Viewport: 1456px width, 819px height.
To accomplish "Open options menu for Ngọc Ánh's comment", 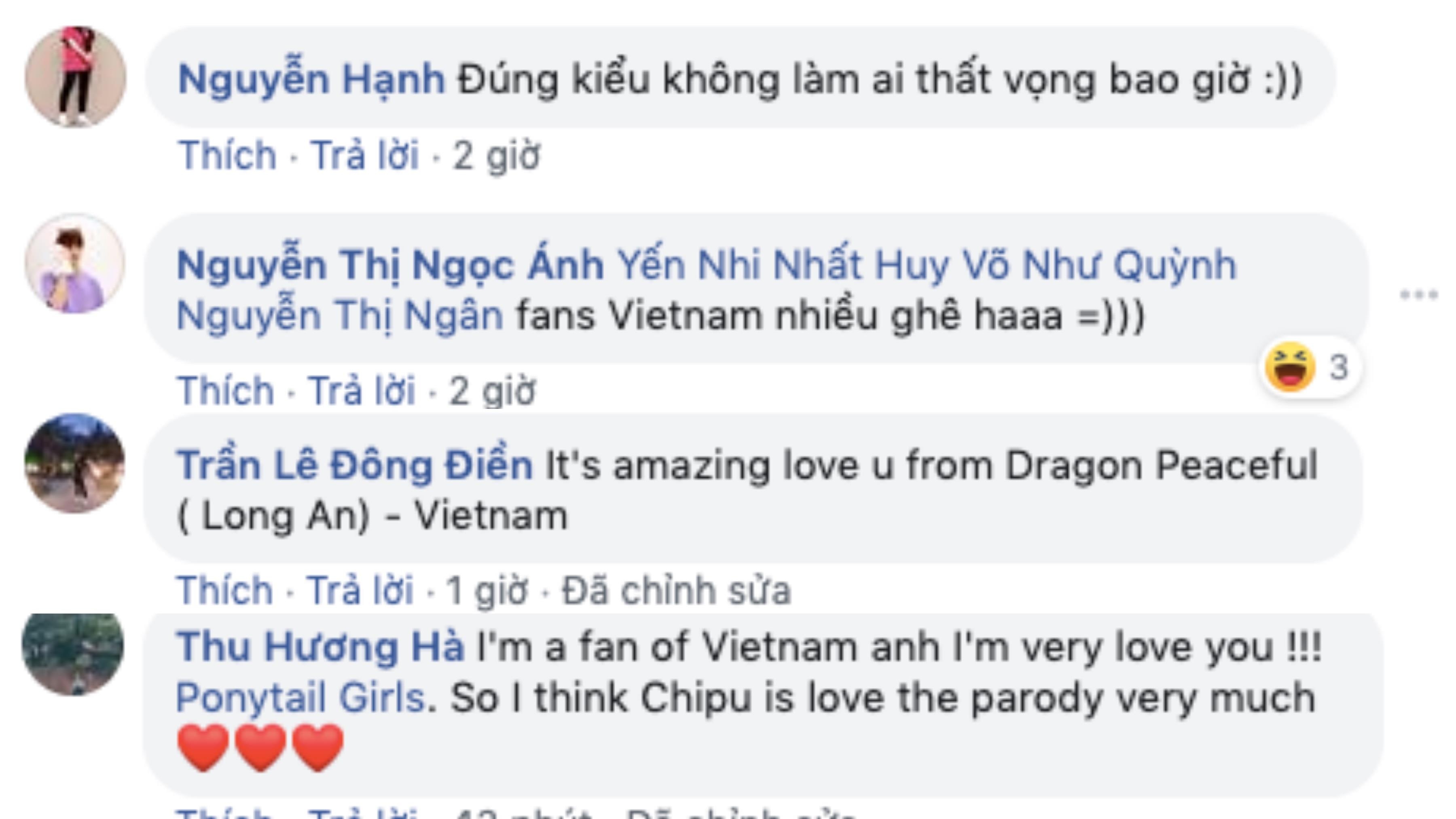I will (1418, 294).
